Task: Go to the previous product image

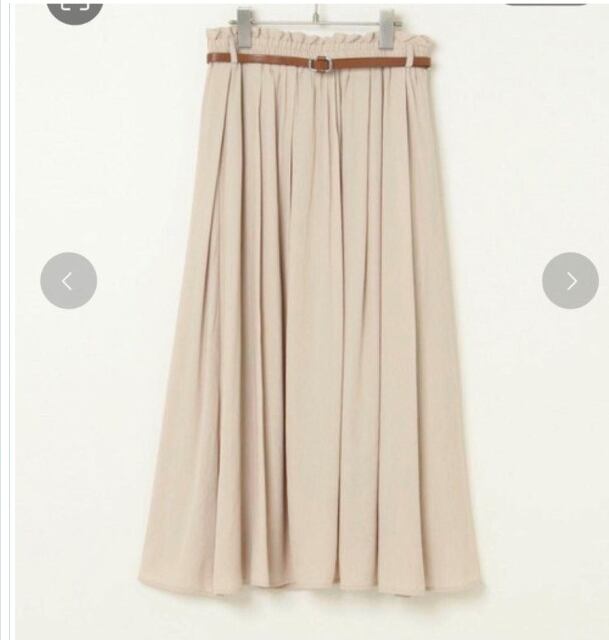Action: pyautogui.click(x=69, y=280)
